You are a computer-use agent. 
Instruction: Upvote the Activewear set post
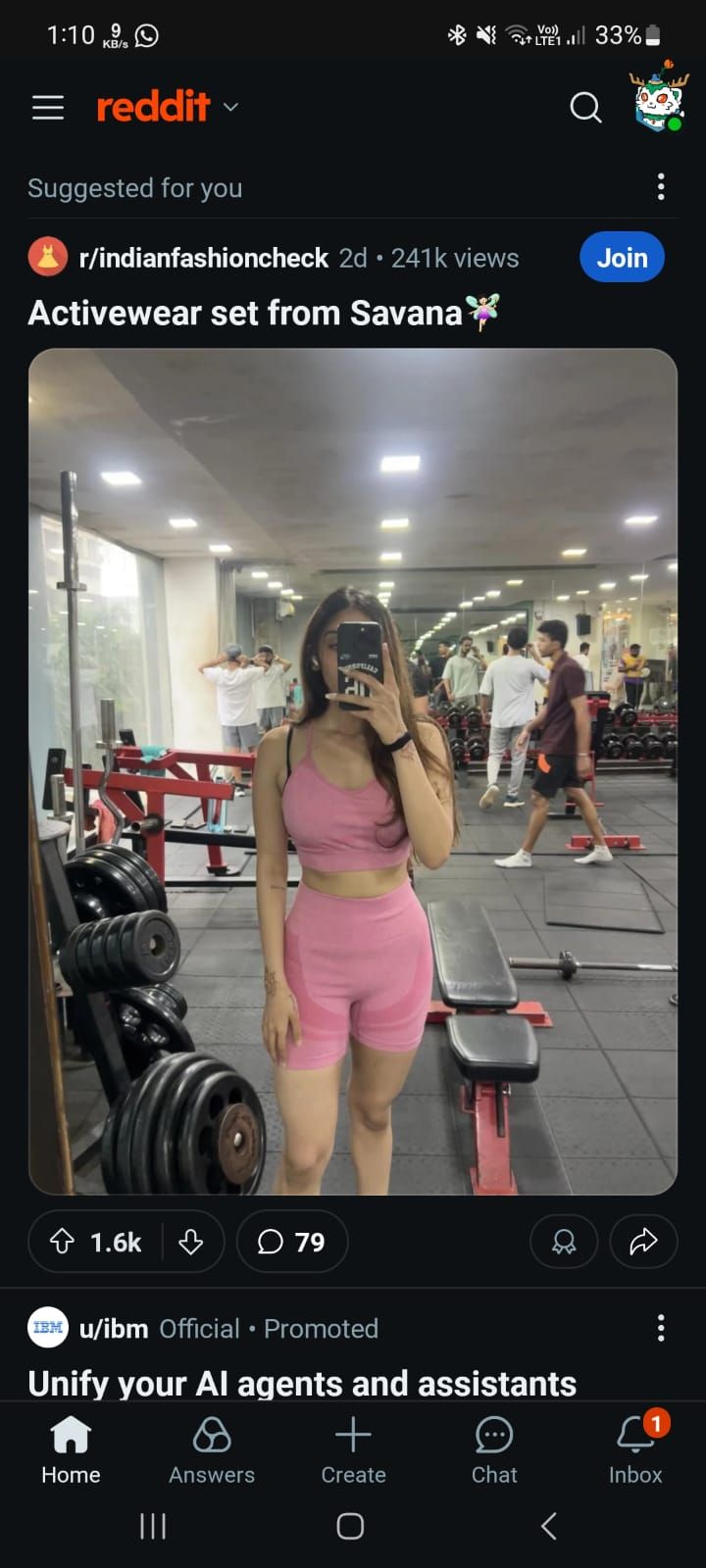[63, 1242]
